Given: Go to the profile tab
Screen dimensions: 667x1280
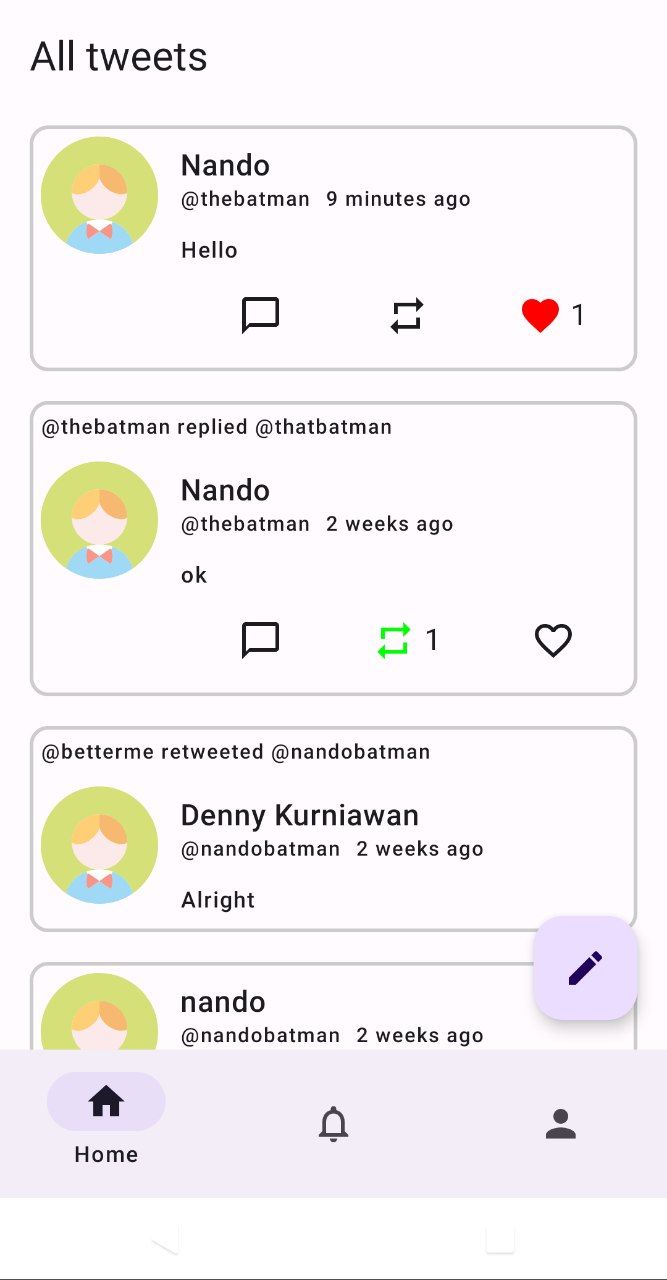Looking at the screenshot, I should (x=561, y=1124).
